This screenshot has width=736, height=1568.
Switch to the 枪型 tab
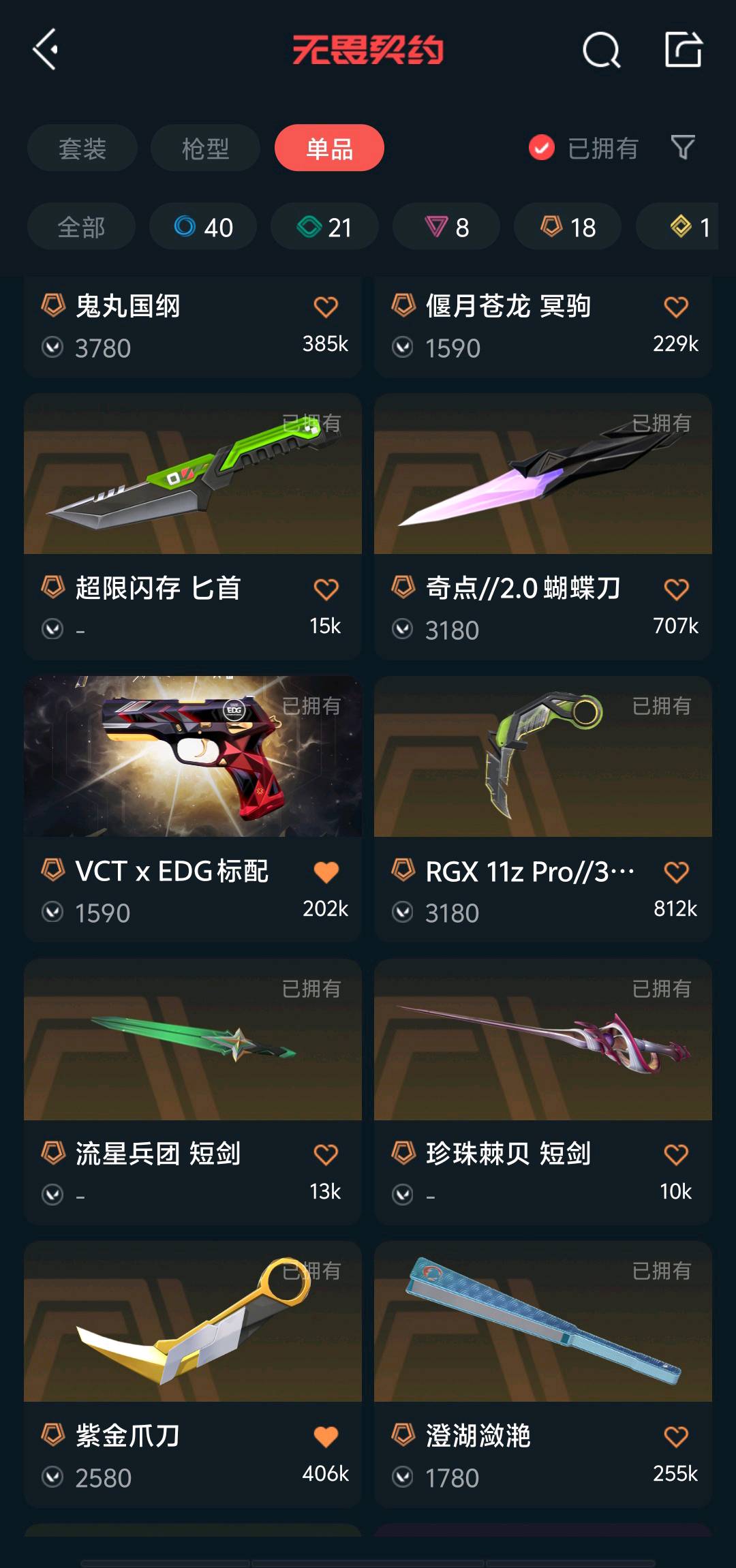pos(205,148)
